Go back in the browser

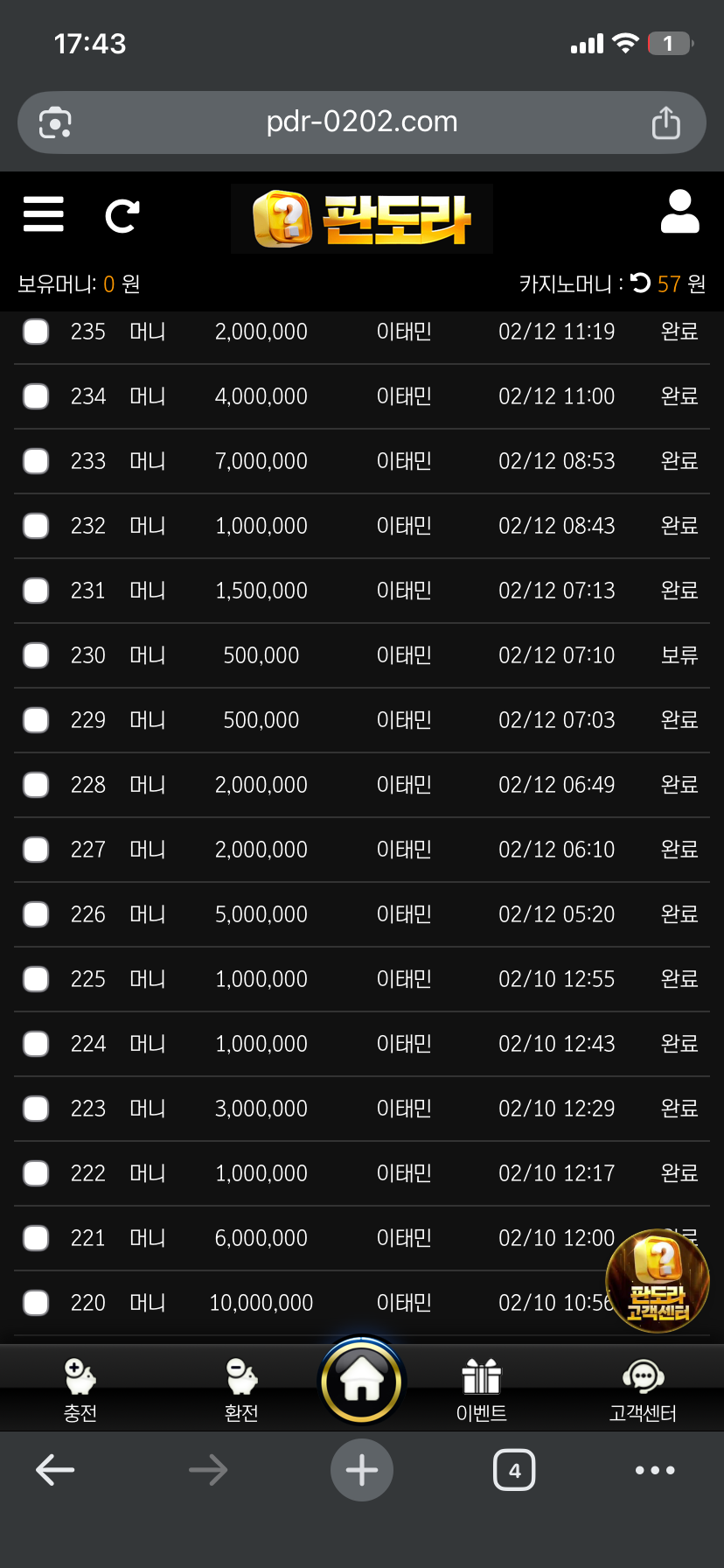click(55, 1470)
